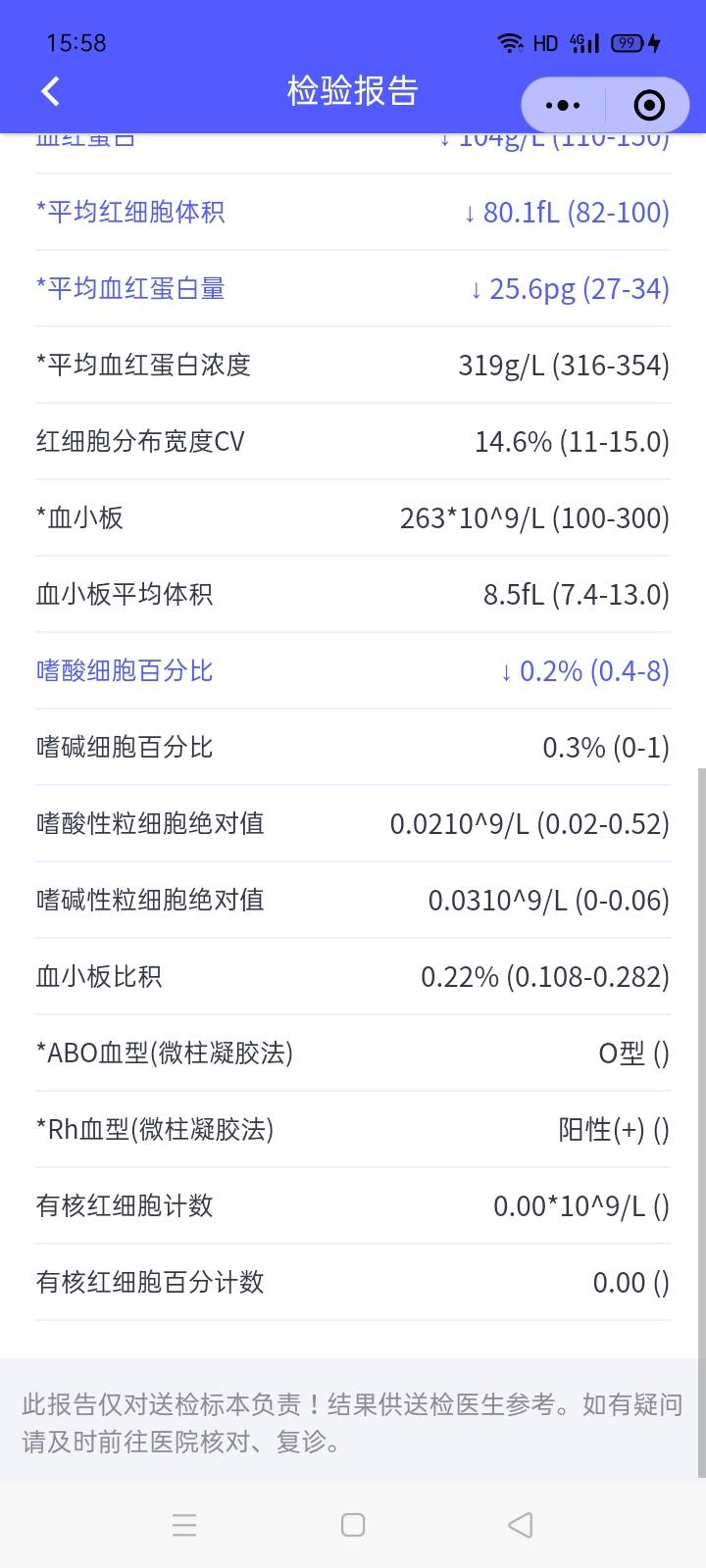706x1568 pixels.
Task: Open recent apps with the hamburger navigation button
Action: pos(184,1525)
